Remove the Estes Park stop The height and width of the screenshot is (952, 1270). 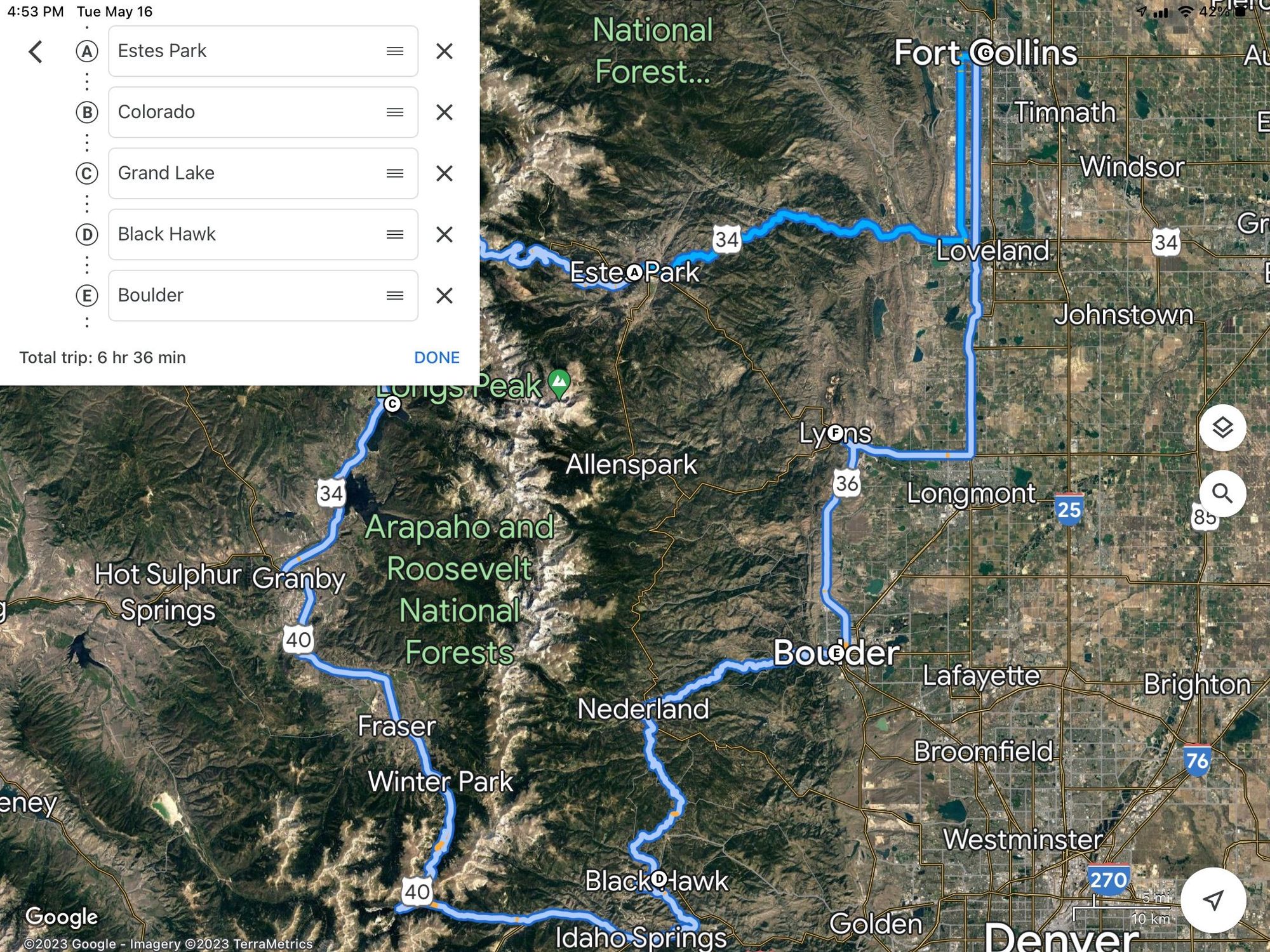[444, 51]
